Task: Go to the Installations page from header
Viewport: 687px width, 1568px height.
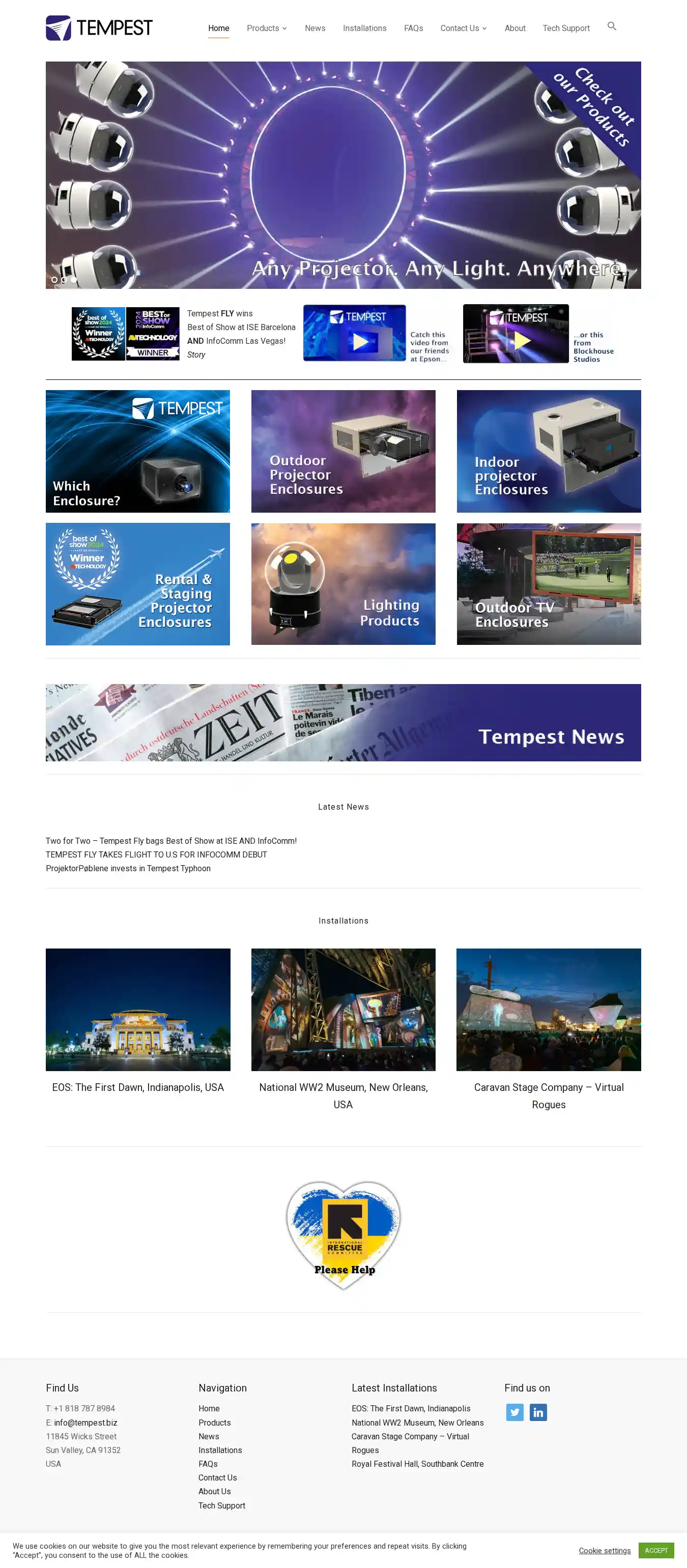Action: click(x=364, y=28)
